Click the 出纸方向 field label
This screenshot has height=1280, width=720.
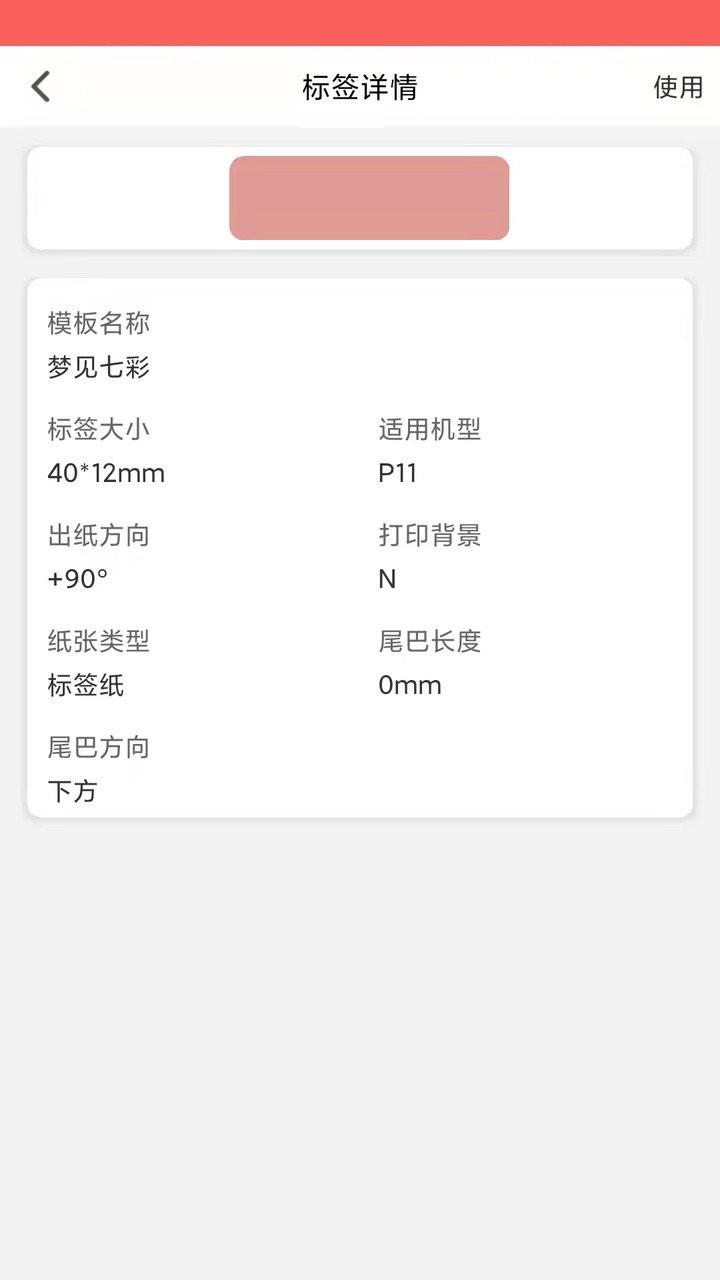(x=97, y=535)
